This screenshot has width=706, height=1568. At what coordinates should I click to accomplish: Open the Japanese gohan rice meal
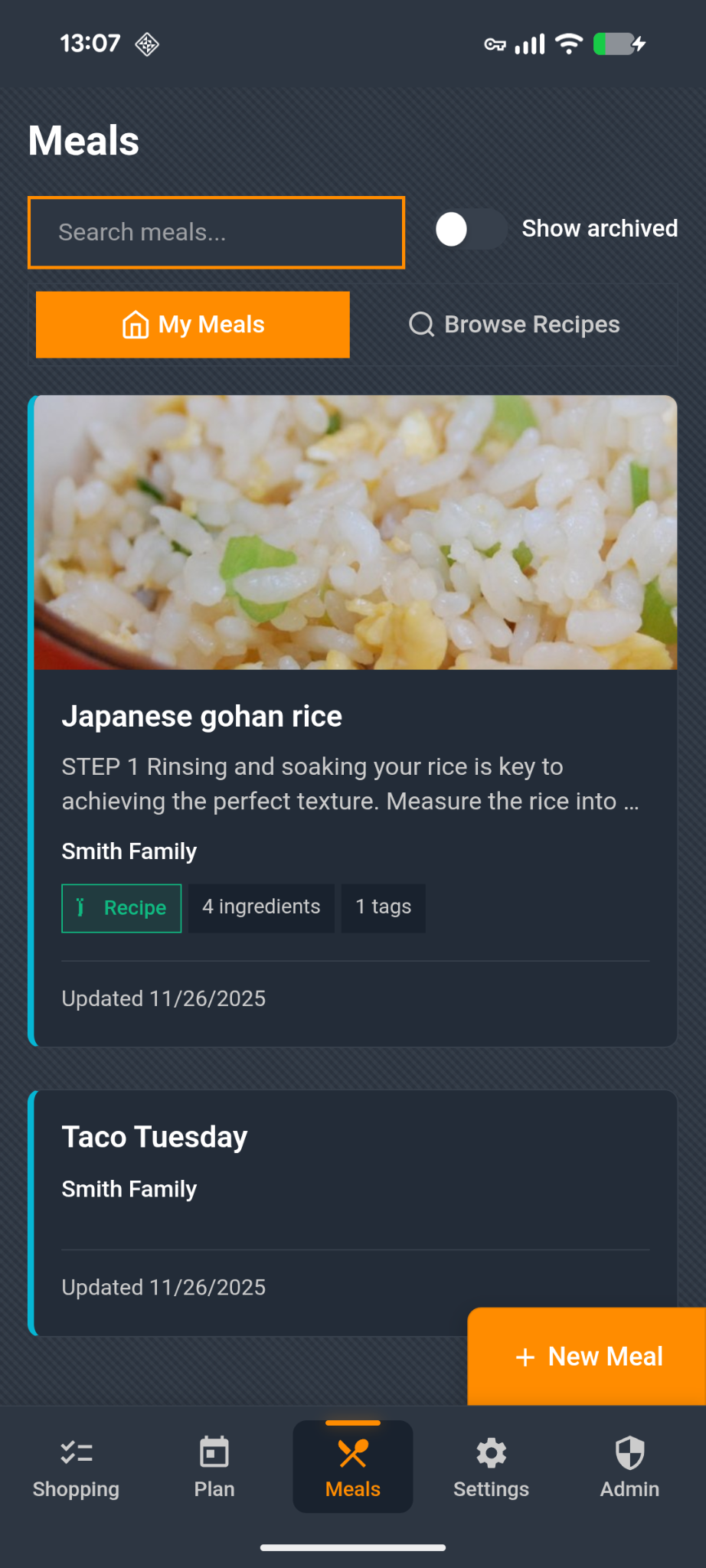pos(353,717)
